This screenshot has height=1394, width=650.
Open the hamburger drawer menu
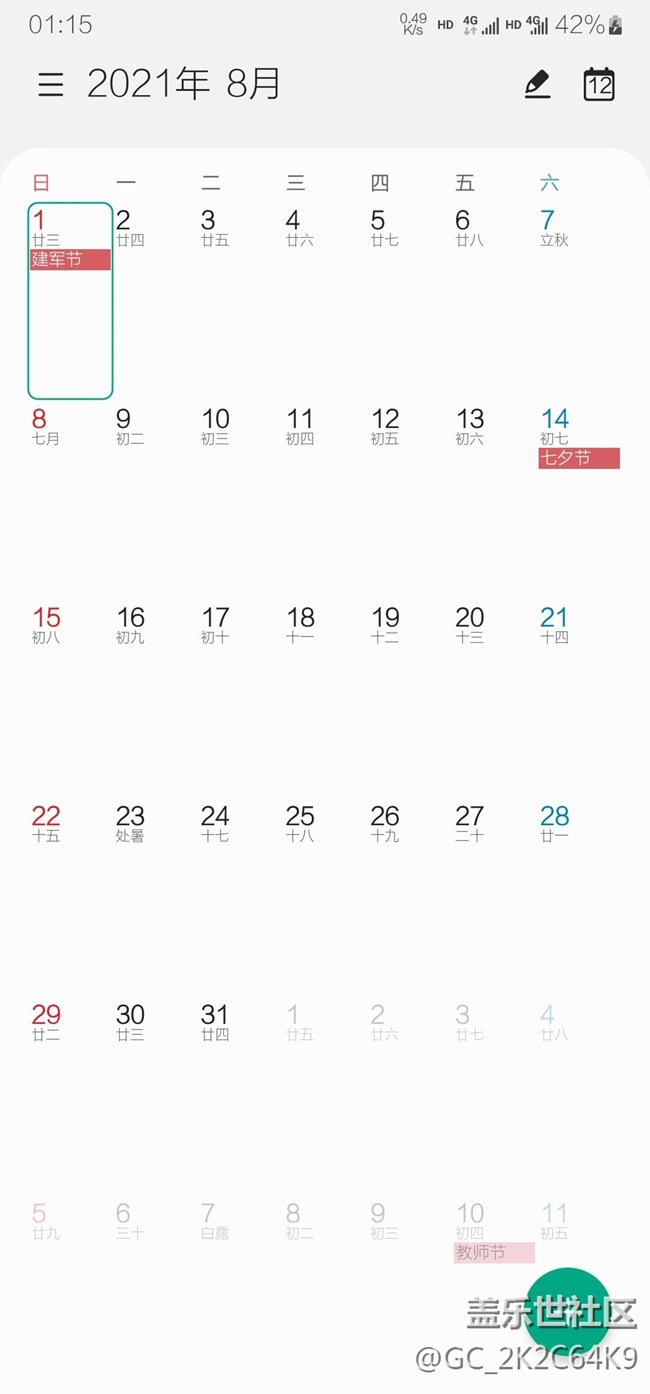[x=51, y=84]
